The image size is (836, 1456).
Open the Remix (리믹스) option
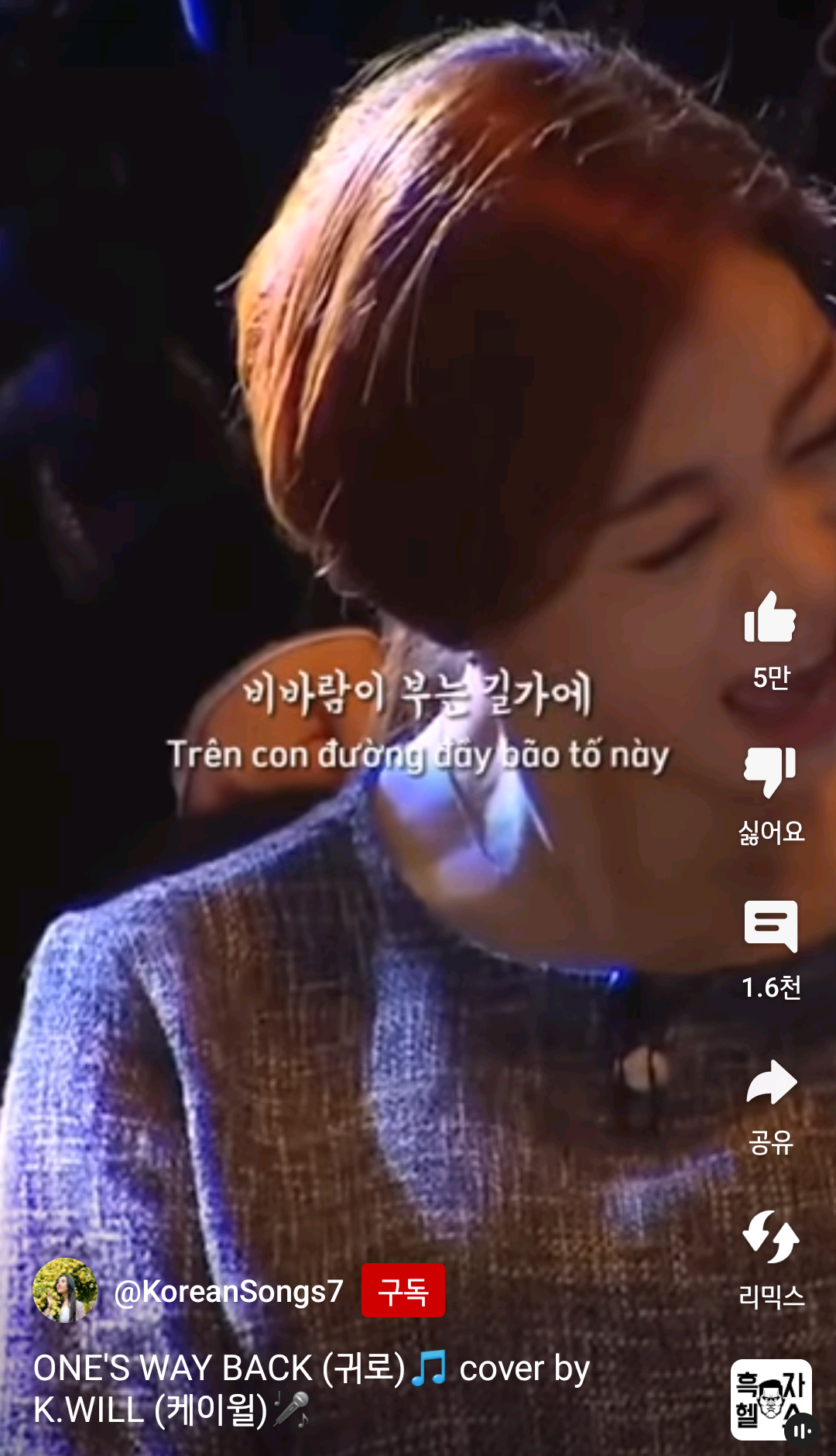[770, 1237]
